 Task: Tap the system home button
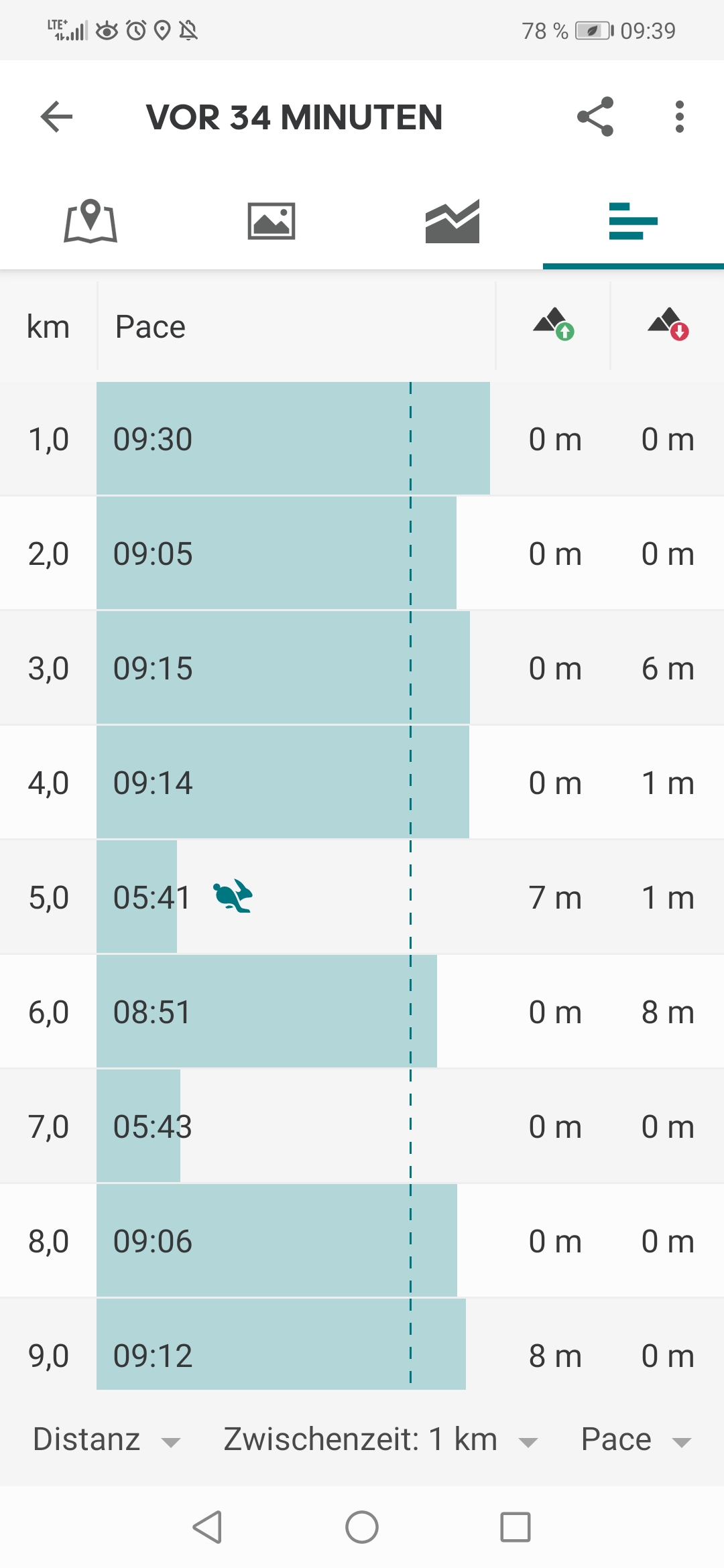click(362, 1527)
